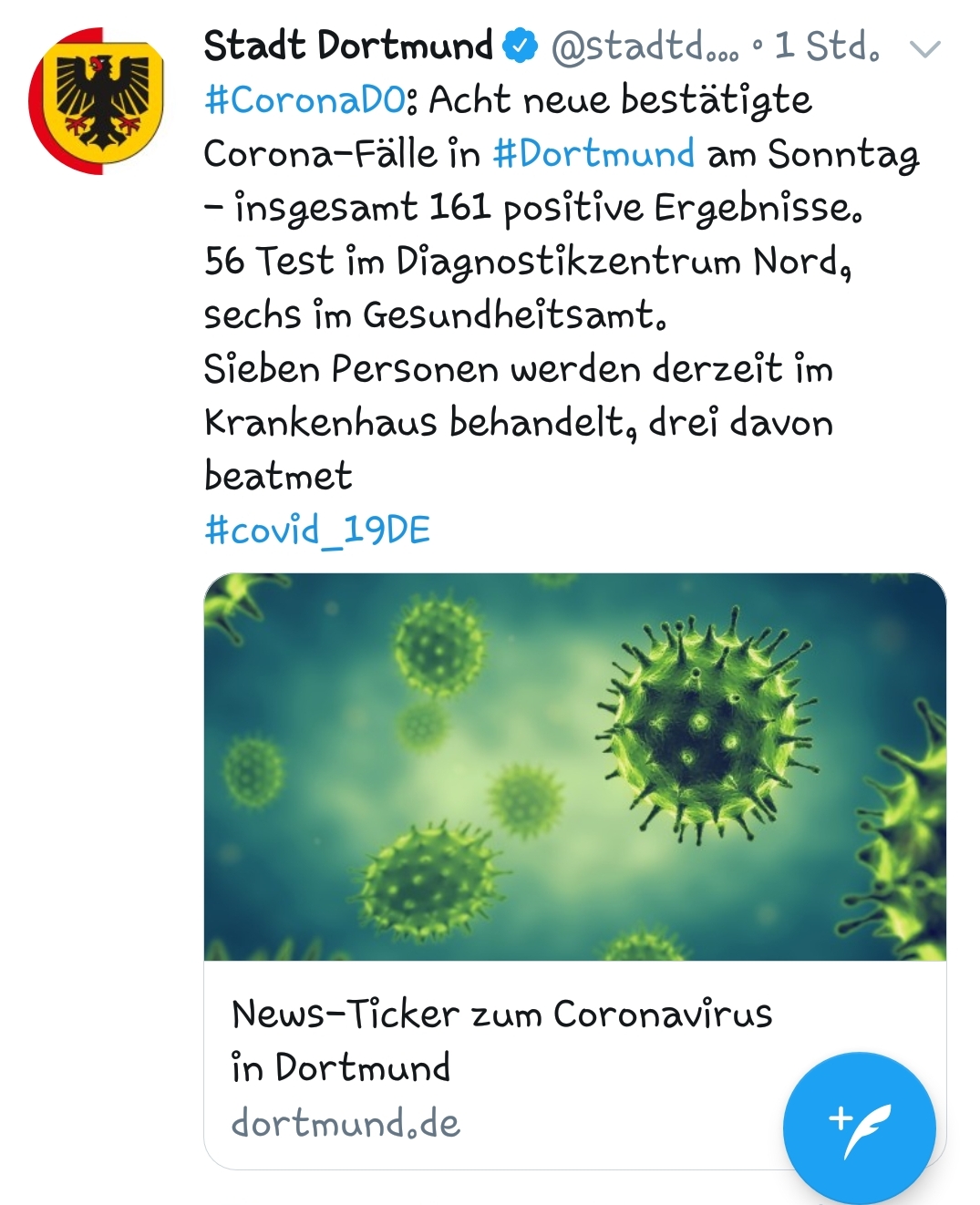Open the #covid_19DE hashtag

click(x=316, y=530)
